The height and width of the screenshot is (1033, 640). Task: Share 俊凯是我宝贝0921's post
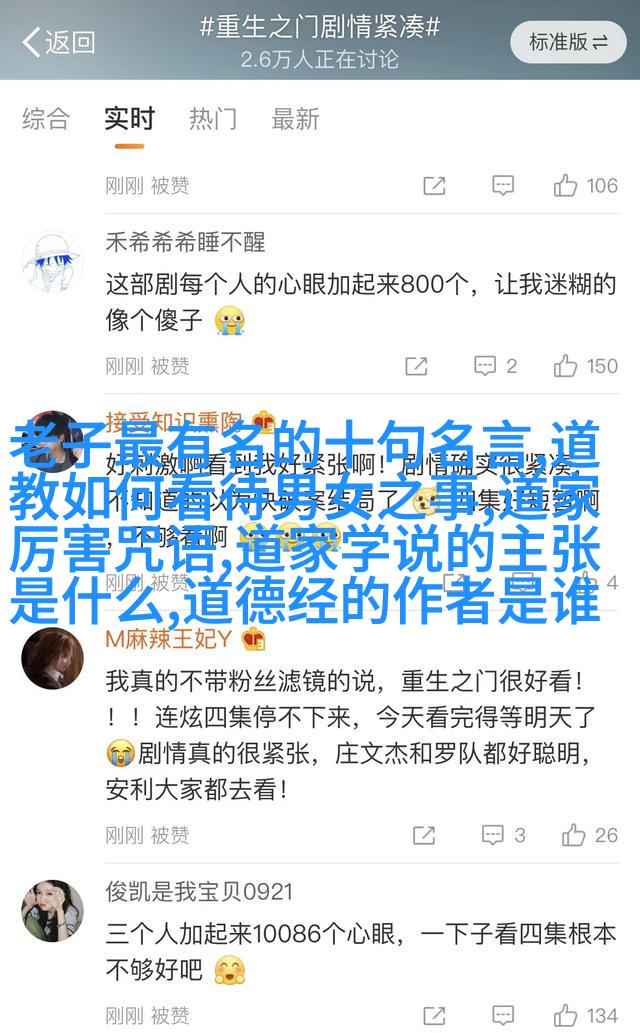pyautogui.click(x=434, y=1016)
